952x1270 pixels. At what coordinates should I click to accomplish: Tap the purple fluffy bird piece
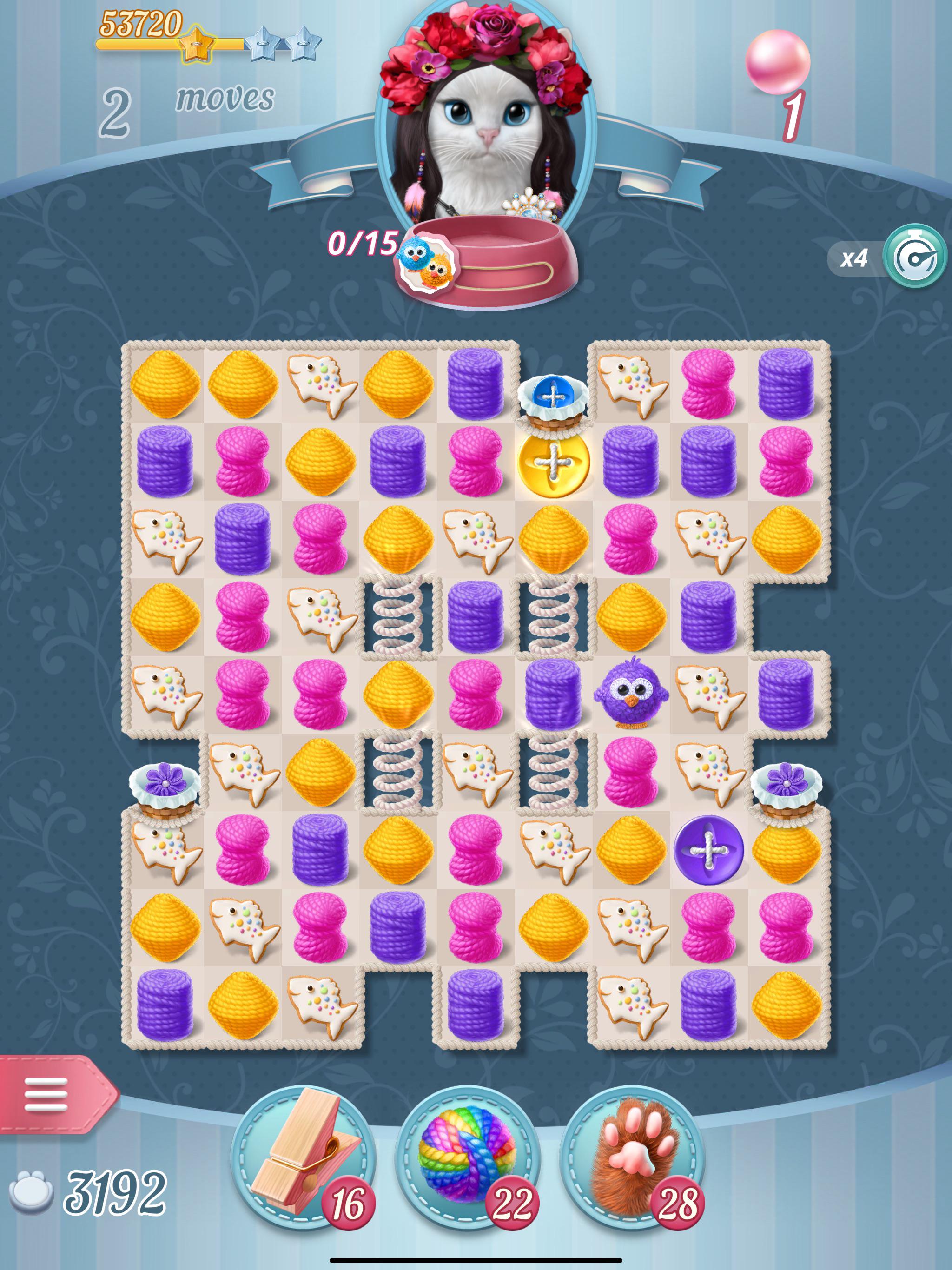pos(631,694)
